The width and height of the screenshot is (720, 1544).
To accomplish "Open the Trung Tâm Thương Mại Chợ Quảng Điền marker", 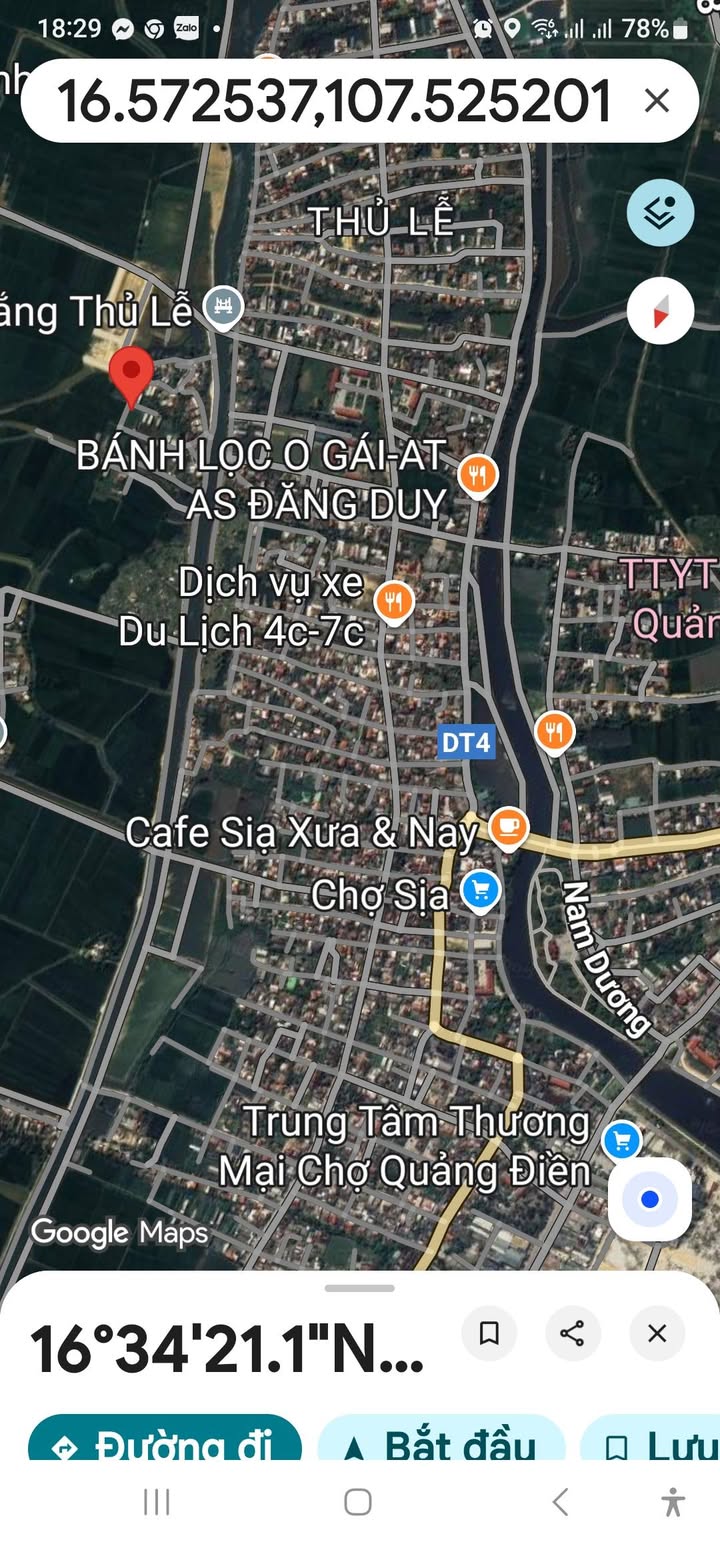I will click(622, 1139).
